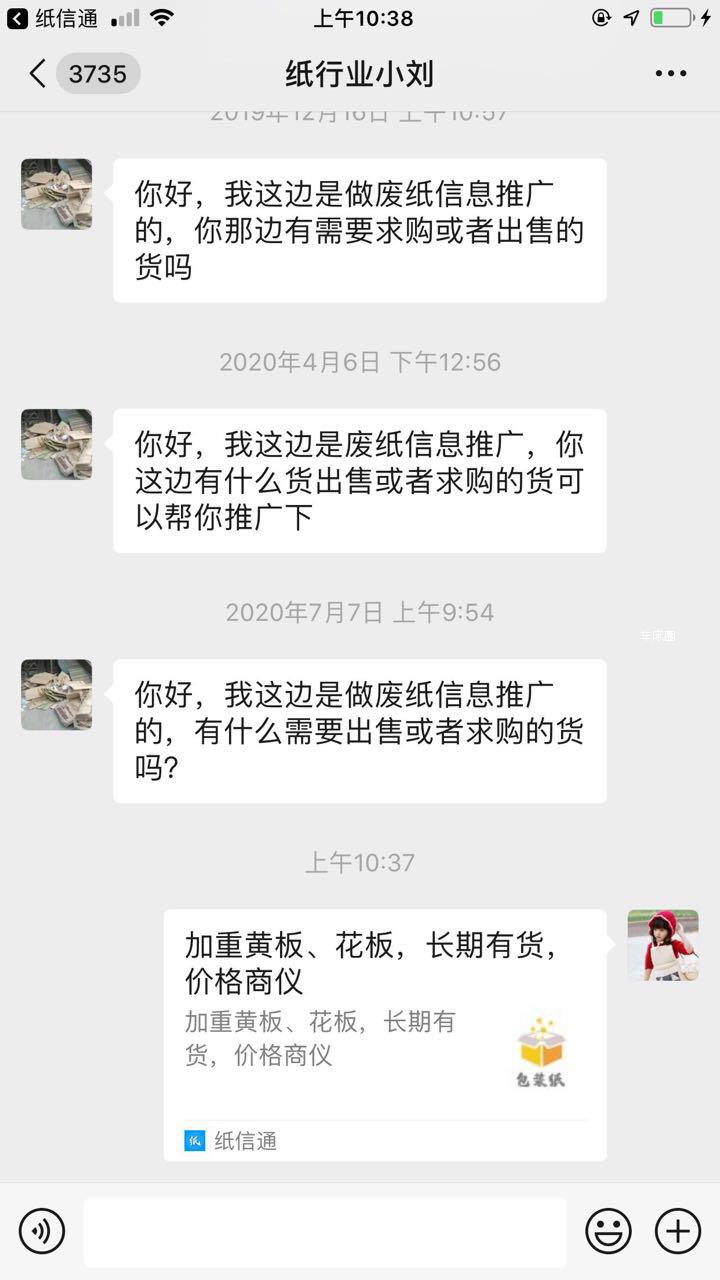Open the emoji picker

coord(608,1231)
